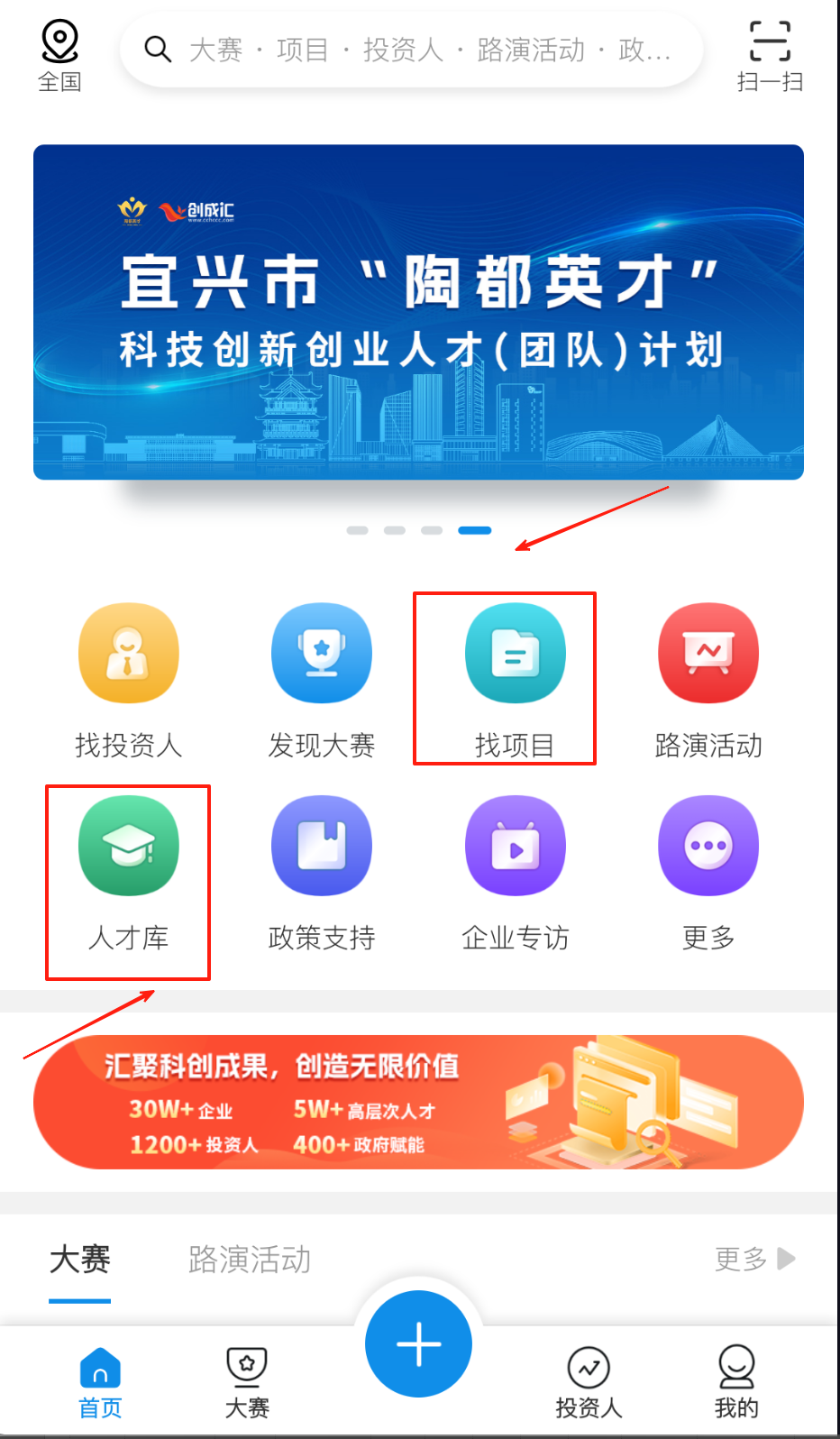Image resolution: width=840 pixels, height=1439 pixels.
Task: View 政策支持
Action: click(x=322, y=872)
